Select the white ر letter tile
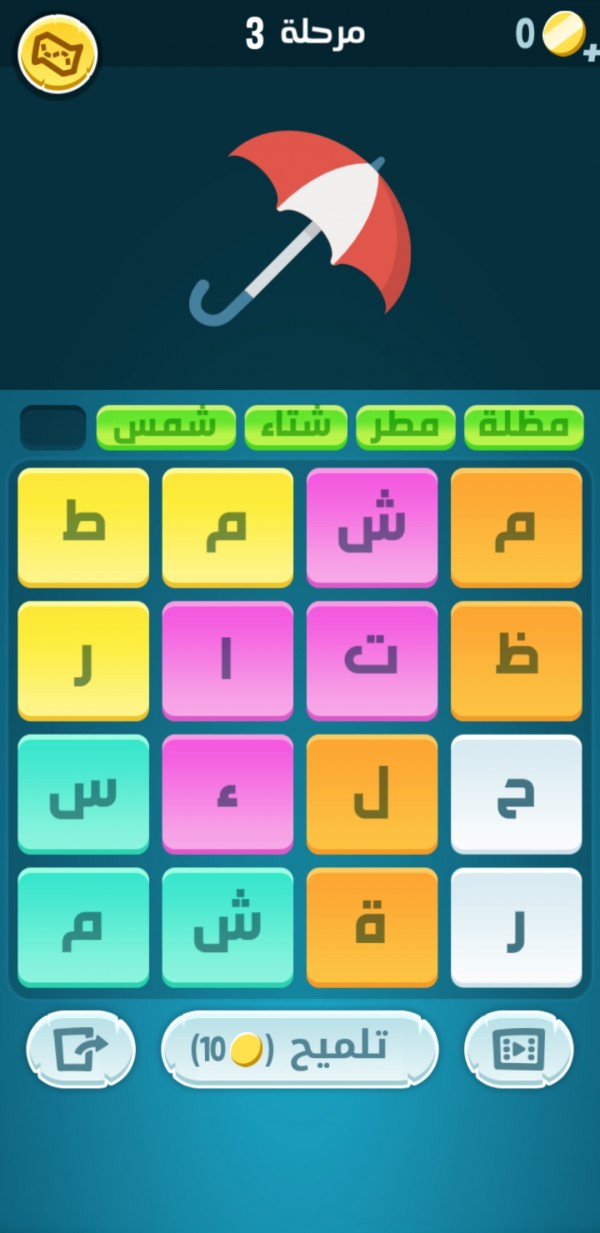 (516, 927)
